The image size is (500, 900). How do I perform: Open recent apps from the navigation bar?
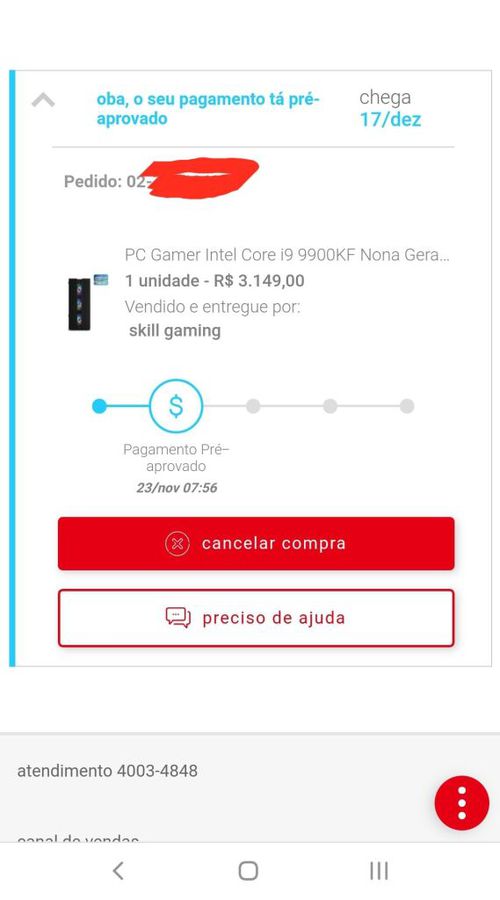click(379, 871)
